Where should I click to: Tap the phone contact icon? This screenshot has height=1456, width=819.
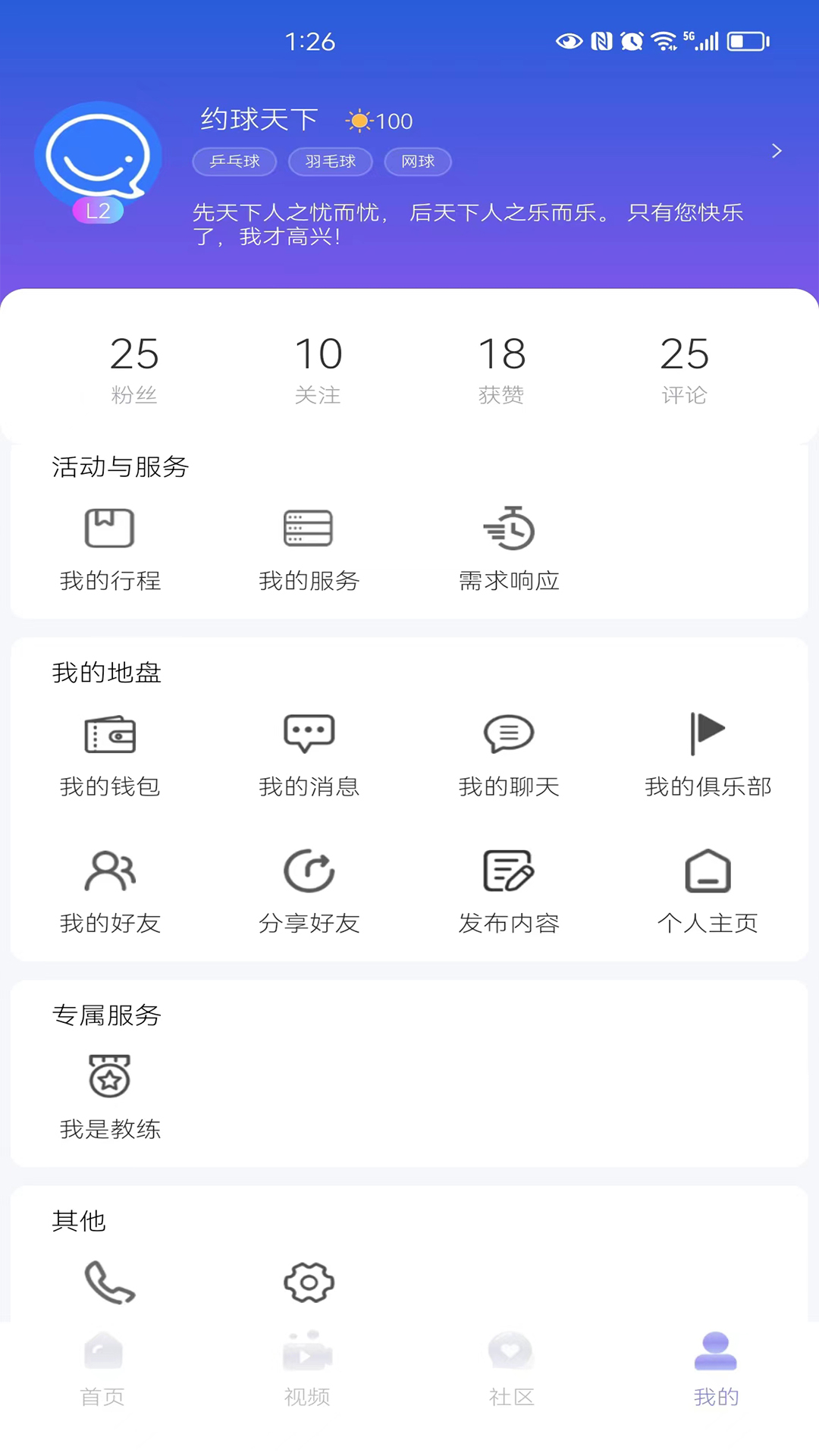pyautogui.click(x=110, y=1282)
